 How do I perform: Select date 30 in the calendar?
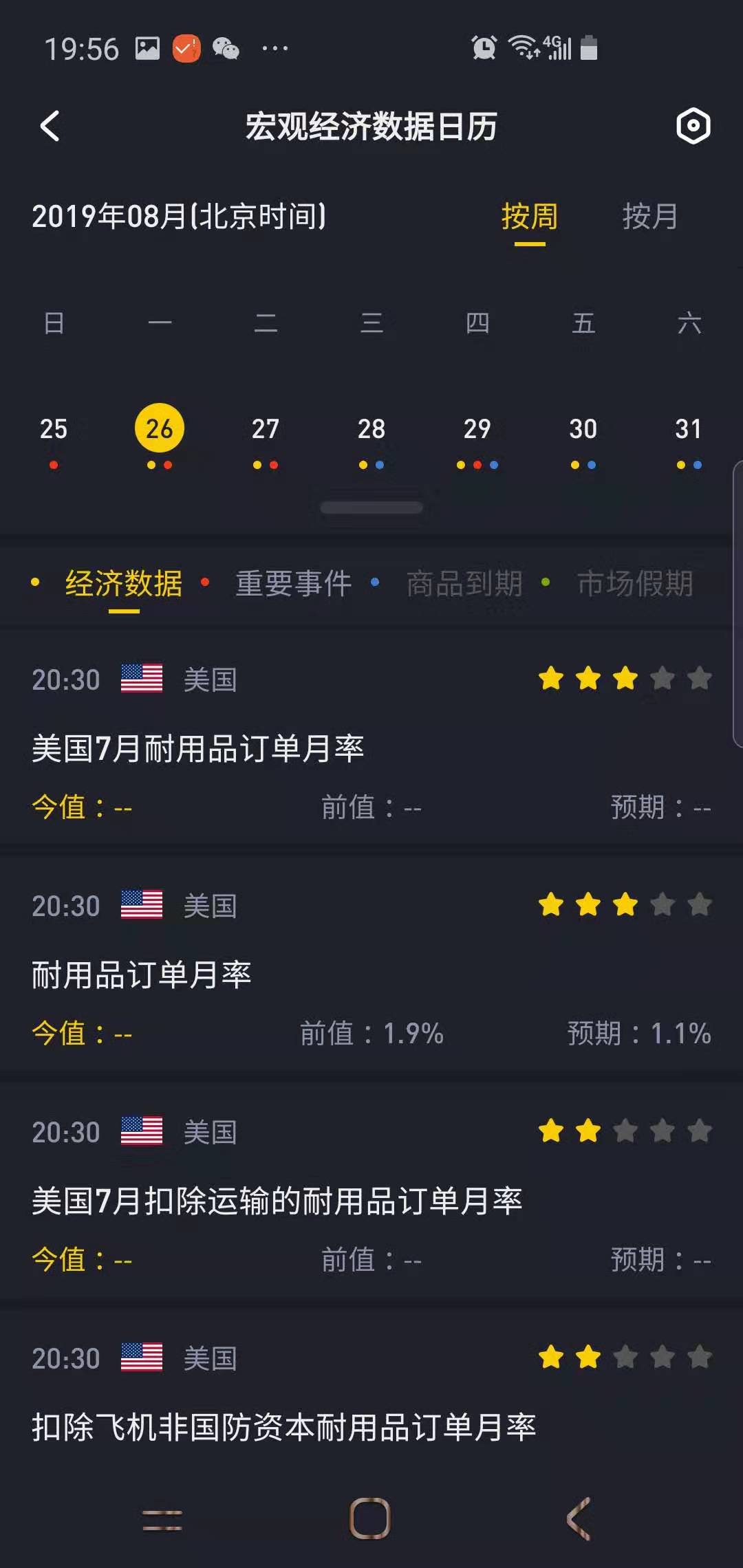click(583, 429)
